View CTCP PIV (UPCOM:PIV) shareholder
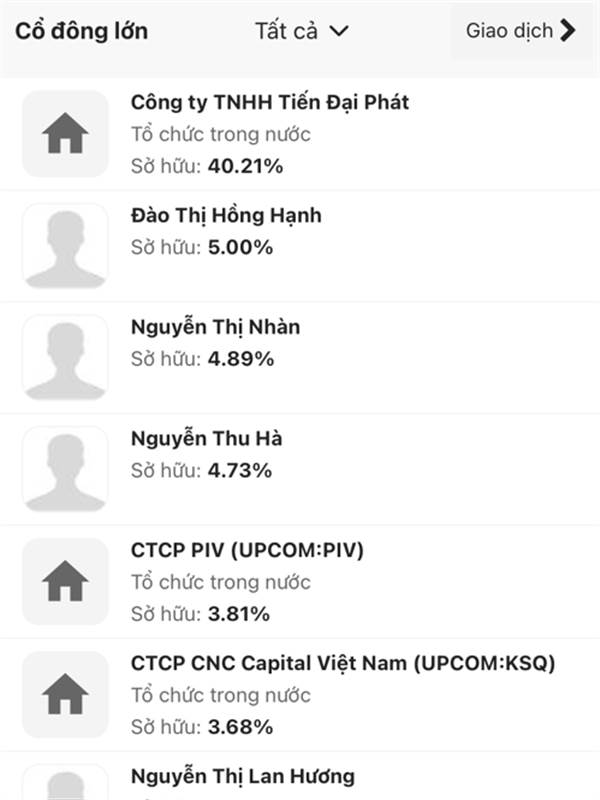This screenshot has width=600, height=800. click(247, 551)
